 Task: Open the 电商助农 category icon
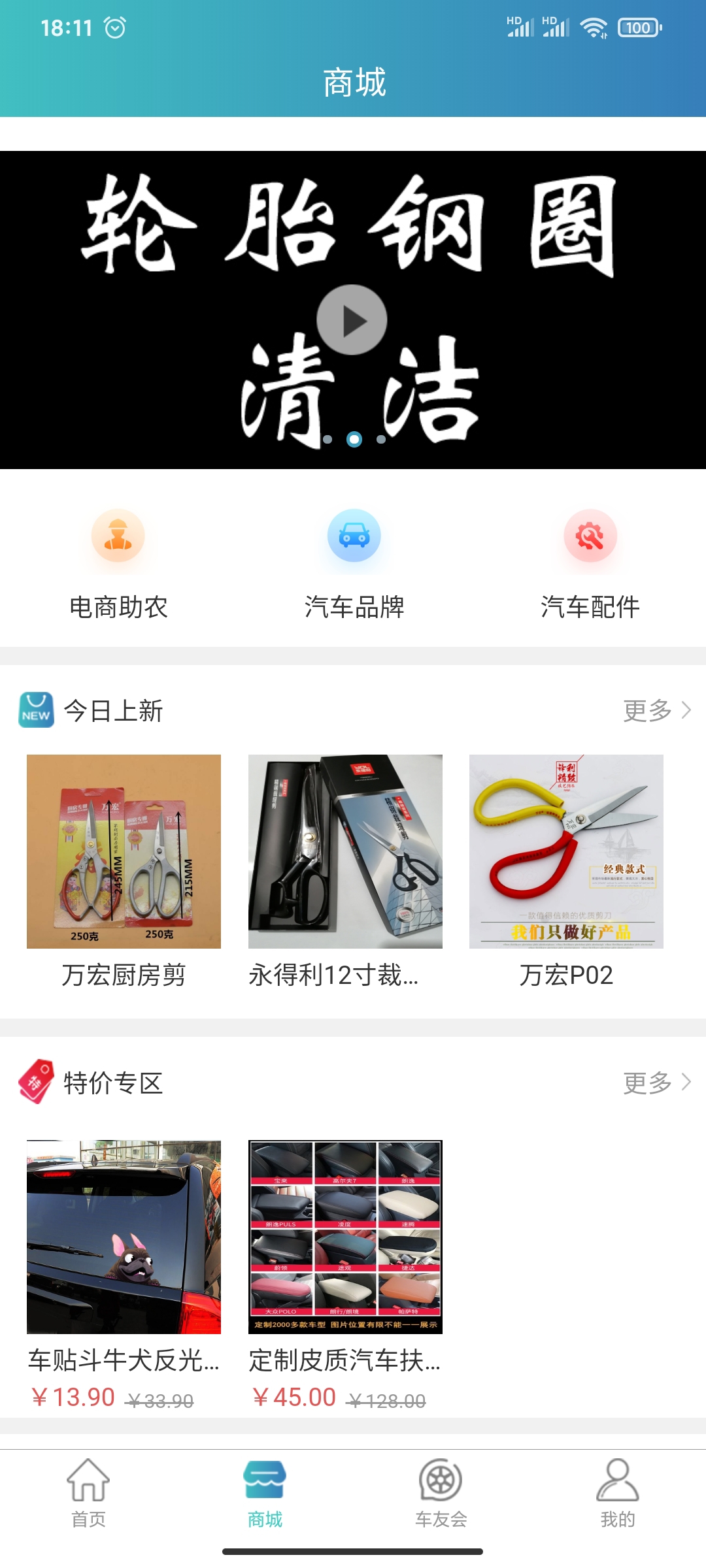(x=118, y=536)
